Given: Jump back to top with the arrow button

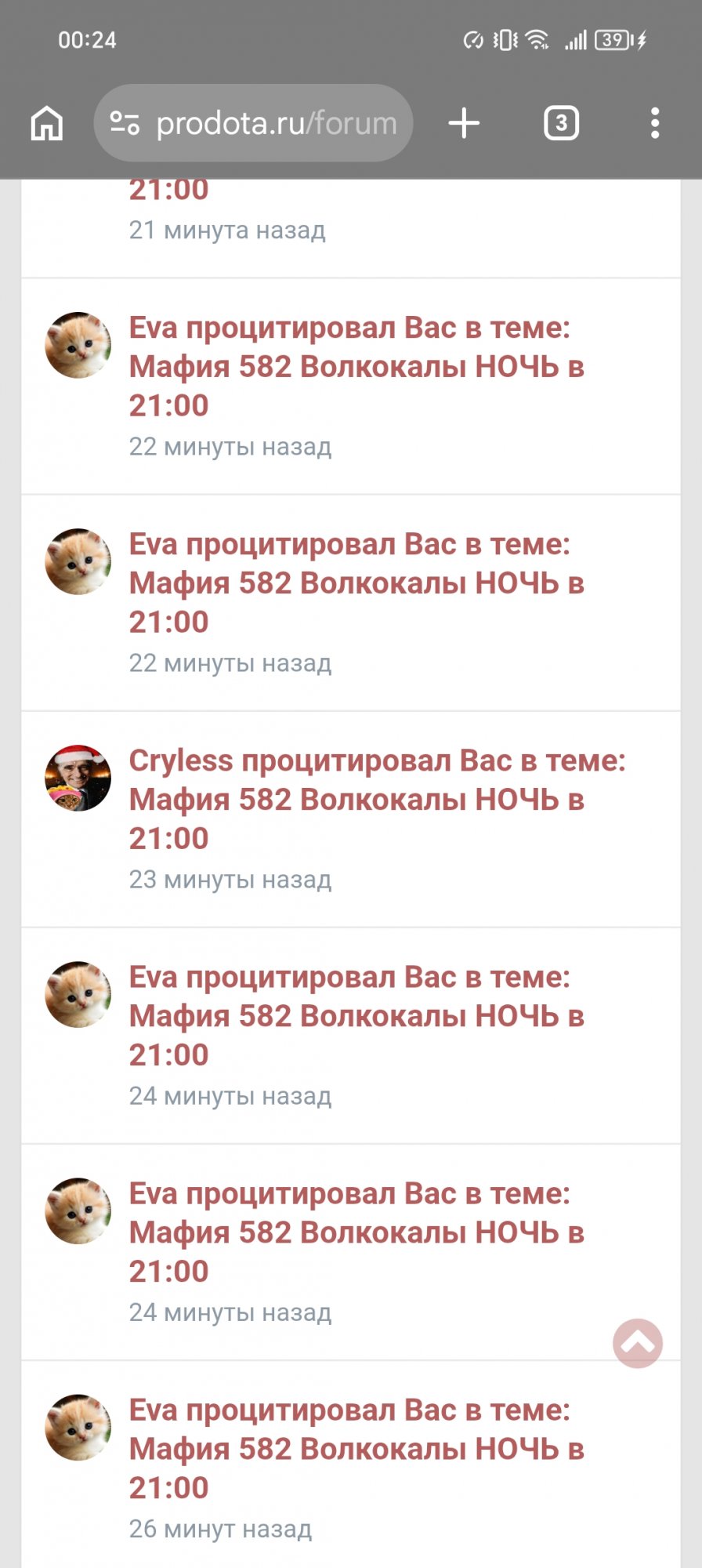Looking at the screenshot, I should [638, 1343].
